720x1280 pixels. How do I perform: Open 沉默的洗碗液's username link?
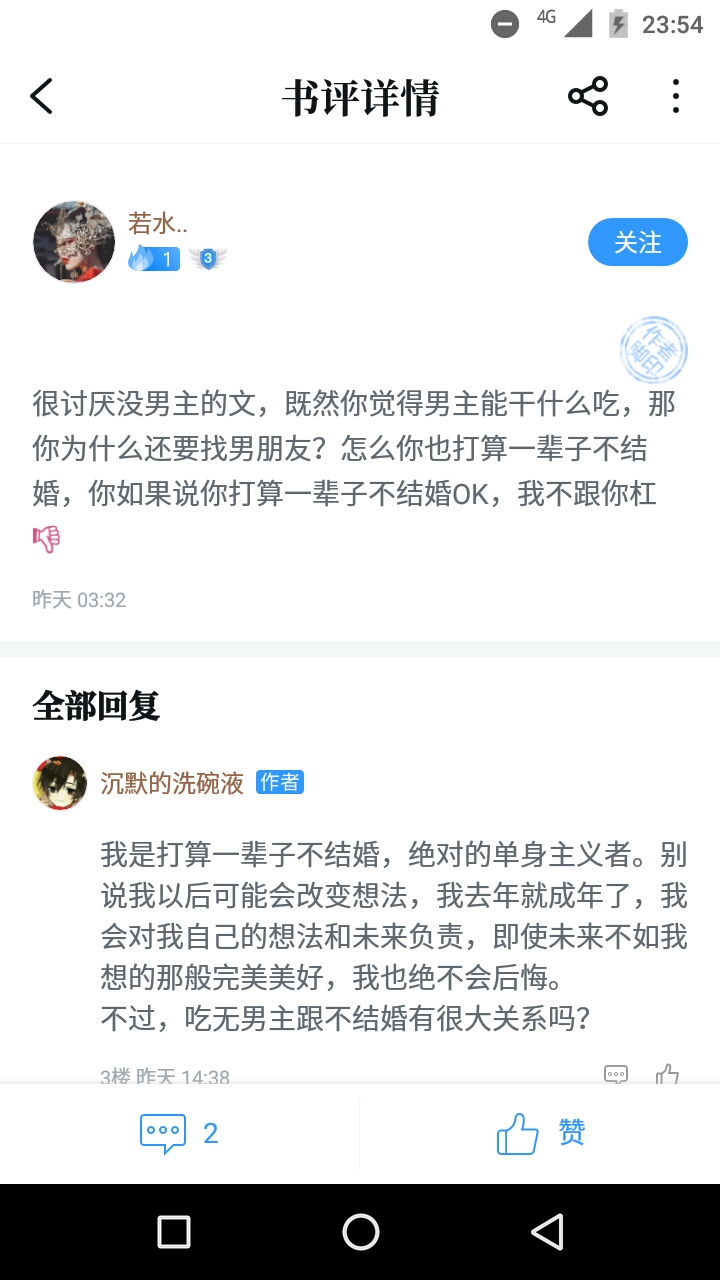click(172, 783)
